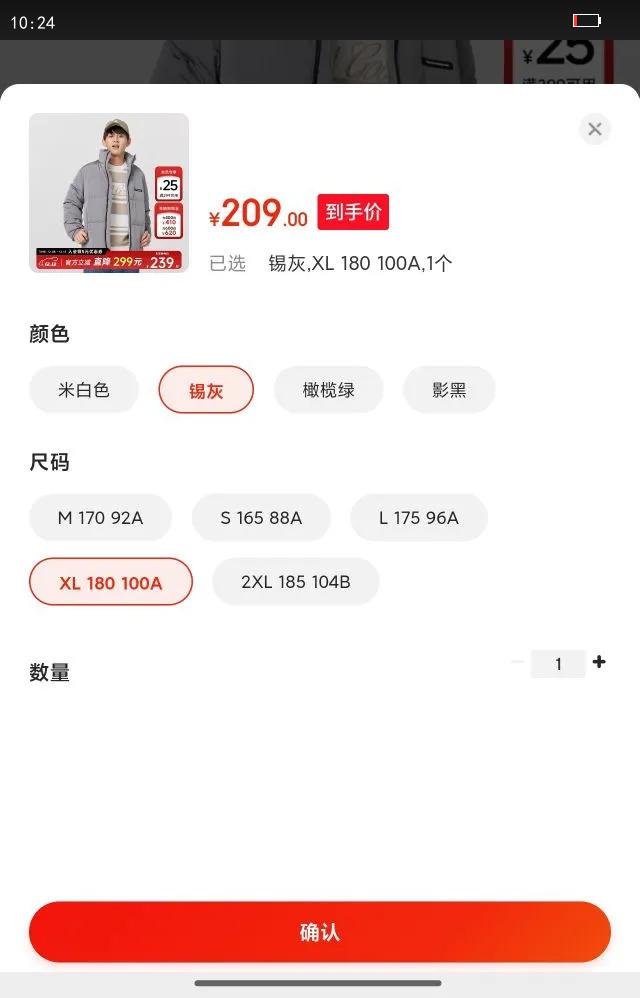Open the jacket product image preview

pos(109,193)
